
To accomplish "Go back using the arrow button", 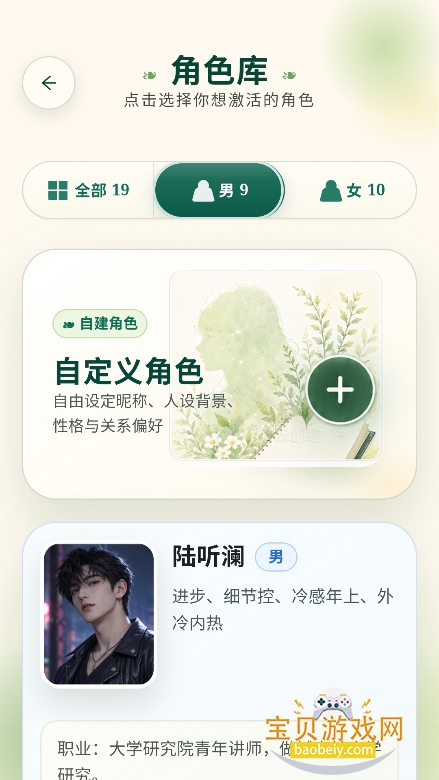I will pos(49,83).
